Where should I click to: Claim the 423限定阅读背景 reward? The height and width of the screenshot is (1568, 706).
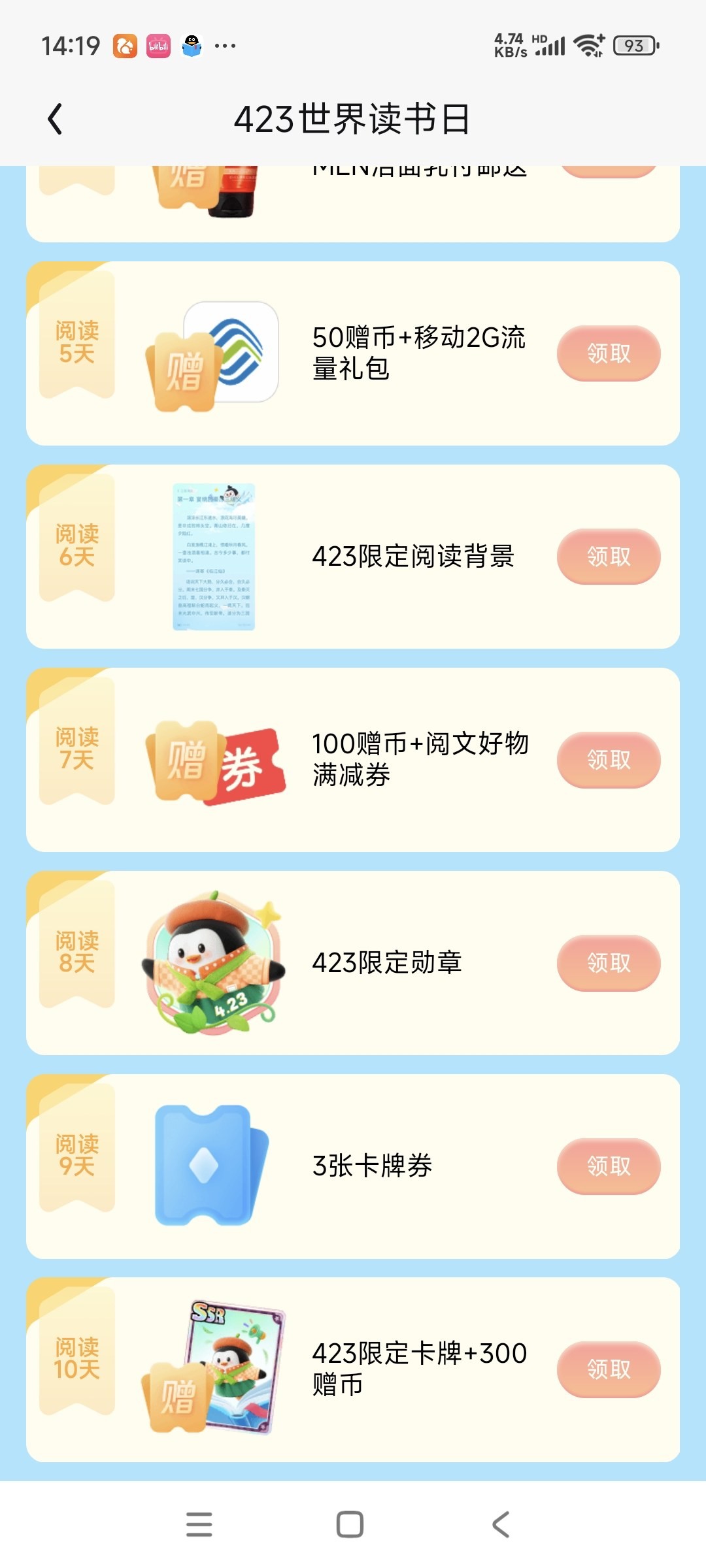click(x=609, y=557)
